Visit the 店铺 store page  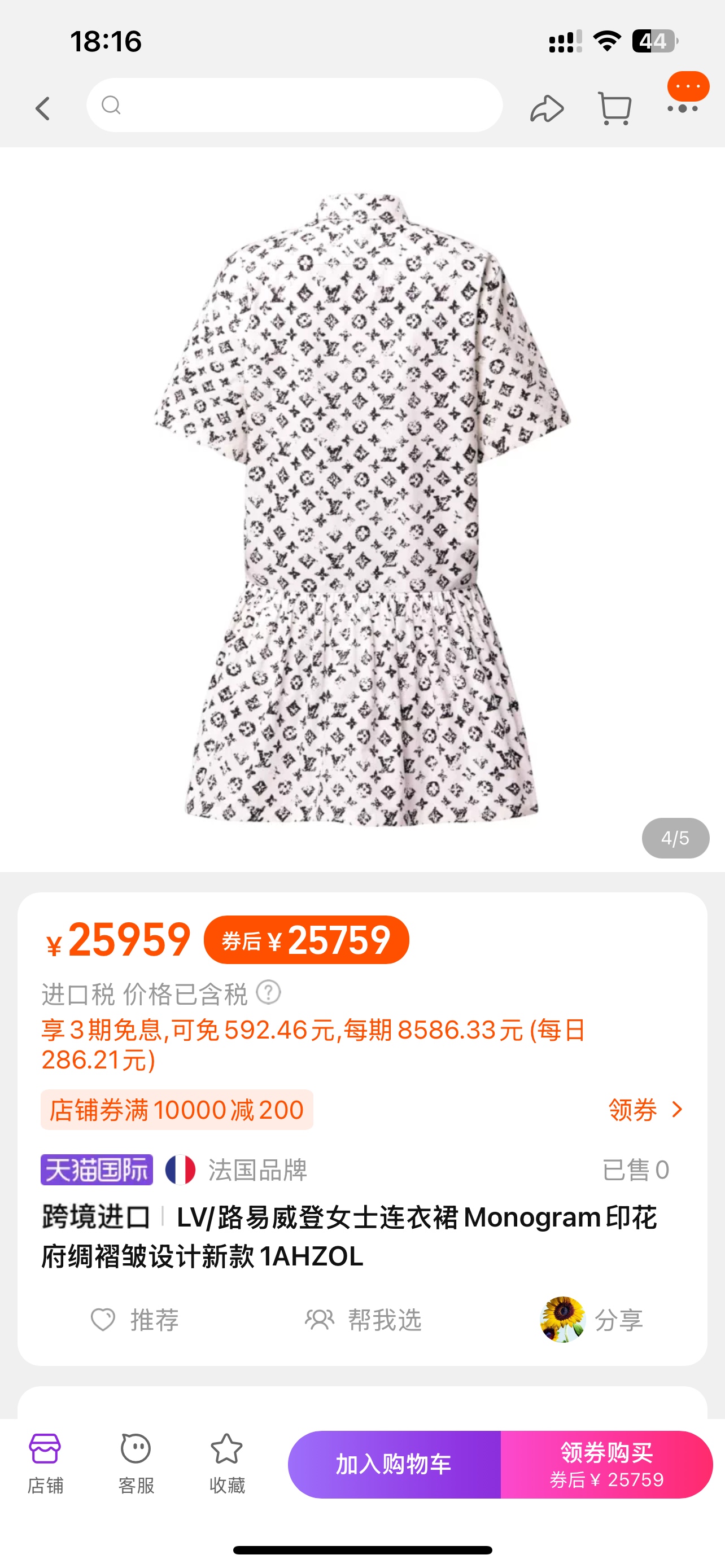coord(45,1464)
